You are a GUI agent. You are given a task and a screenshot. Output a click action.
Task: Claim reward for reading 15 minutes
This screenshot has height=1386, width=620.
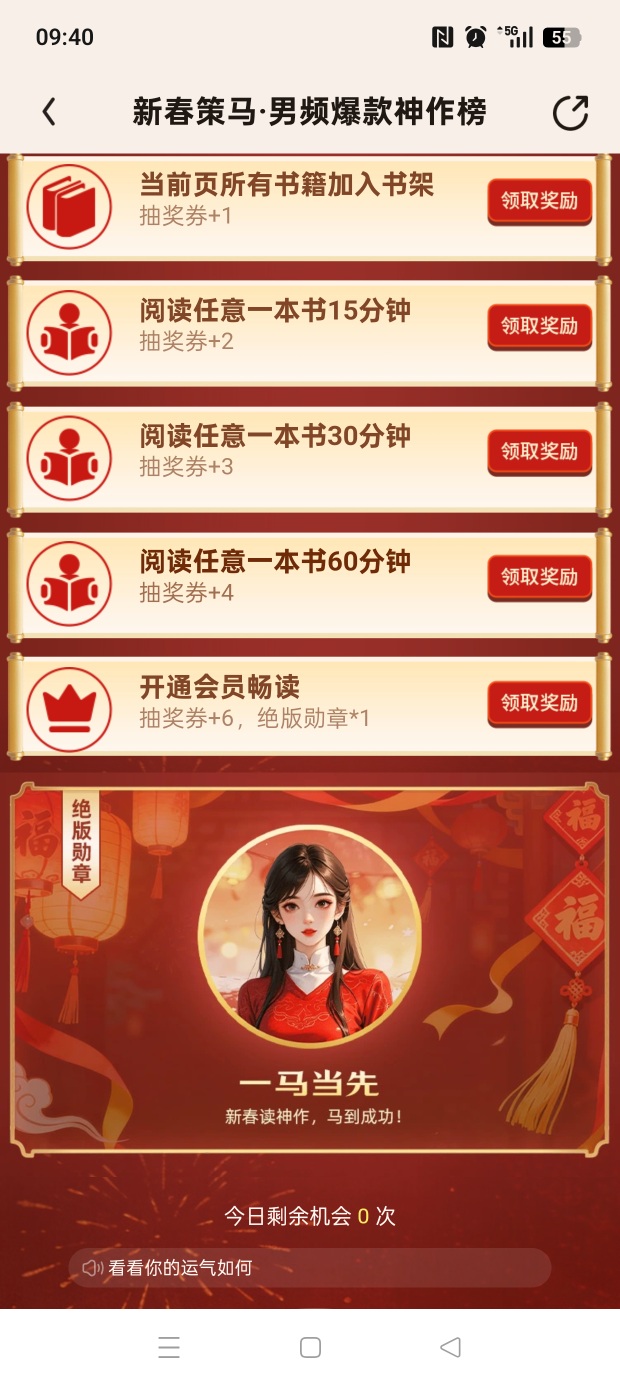[x=539, y=326]
